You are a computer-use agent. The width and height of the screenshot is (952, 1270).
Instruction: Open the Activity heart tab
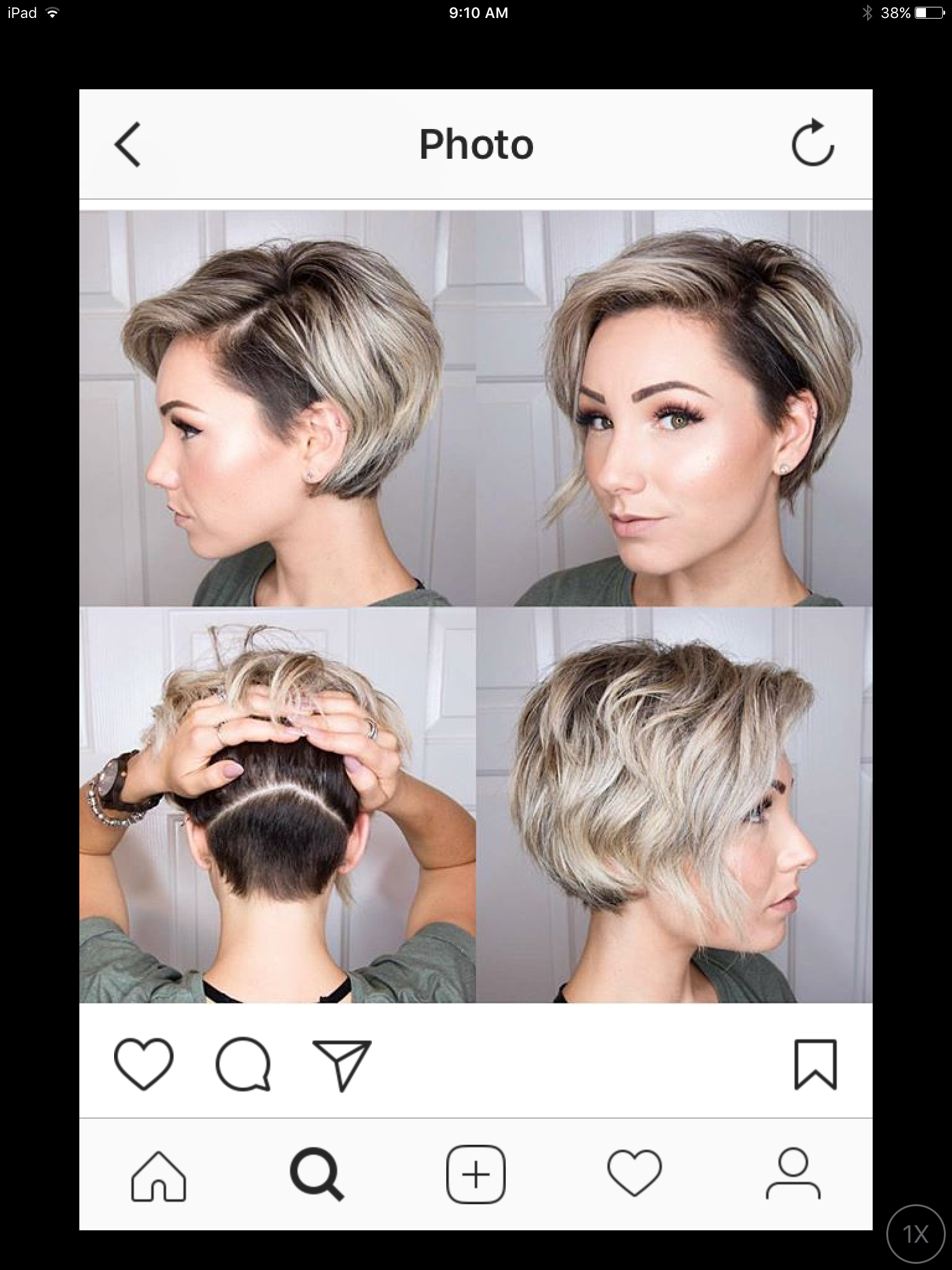[x=634, y=1174]
